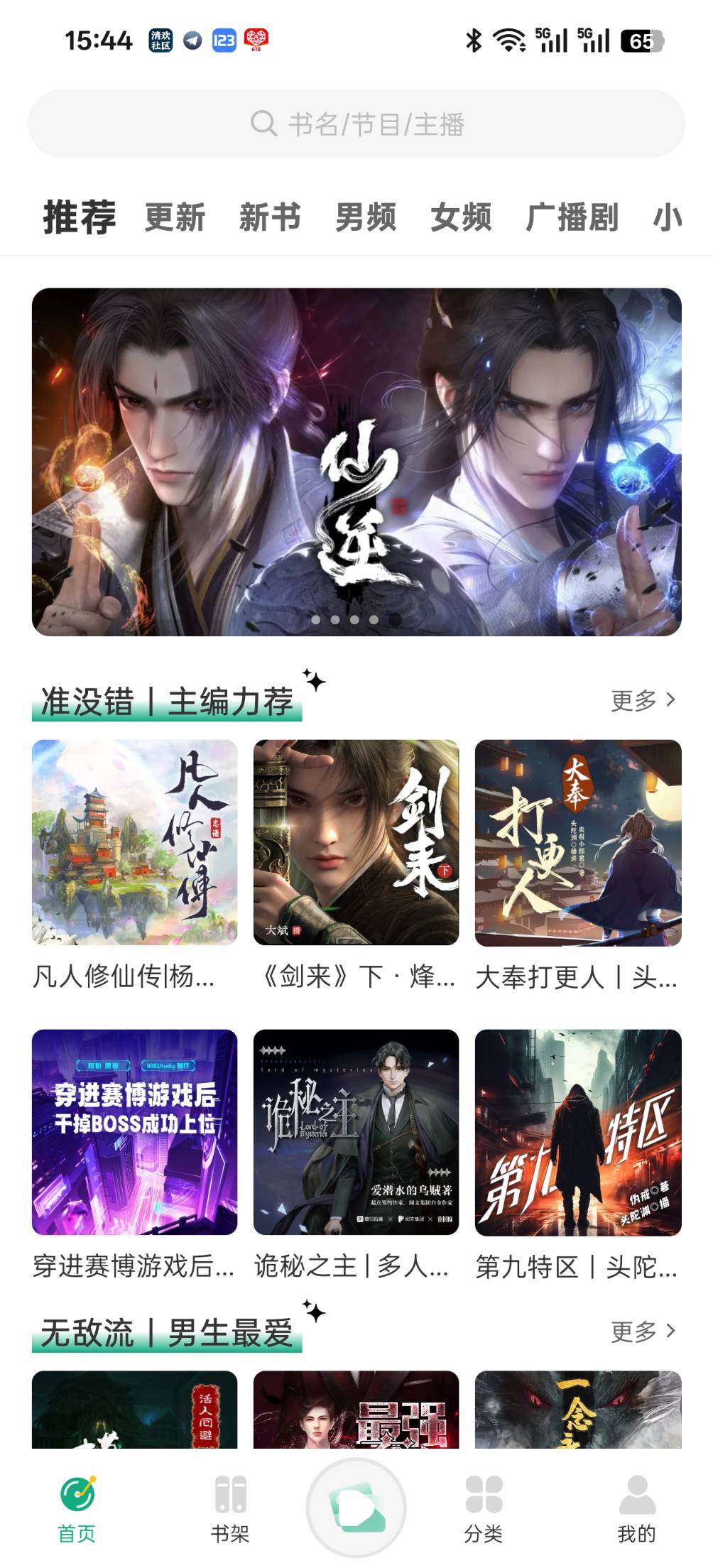Open 穿进赛博游戏后 audiobook card
Viewport: 713px width, 1568px height.
click(x=134, y=1132)
